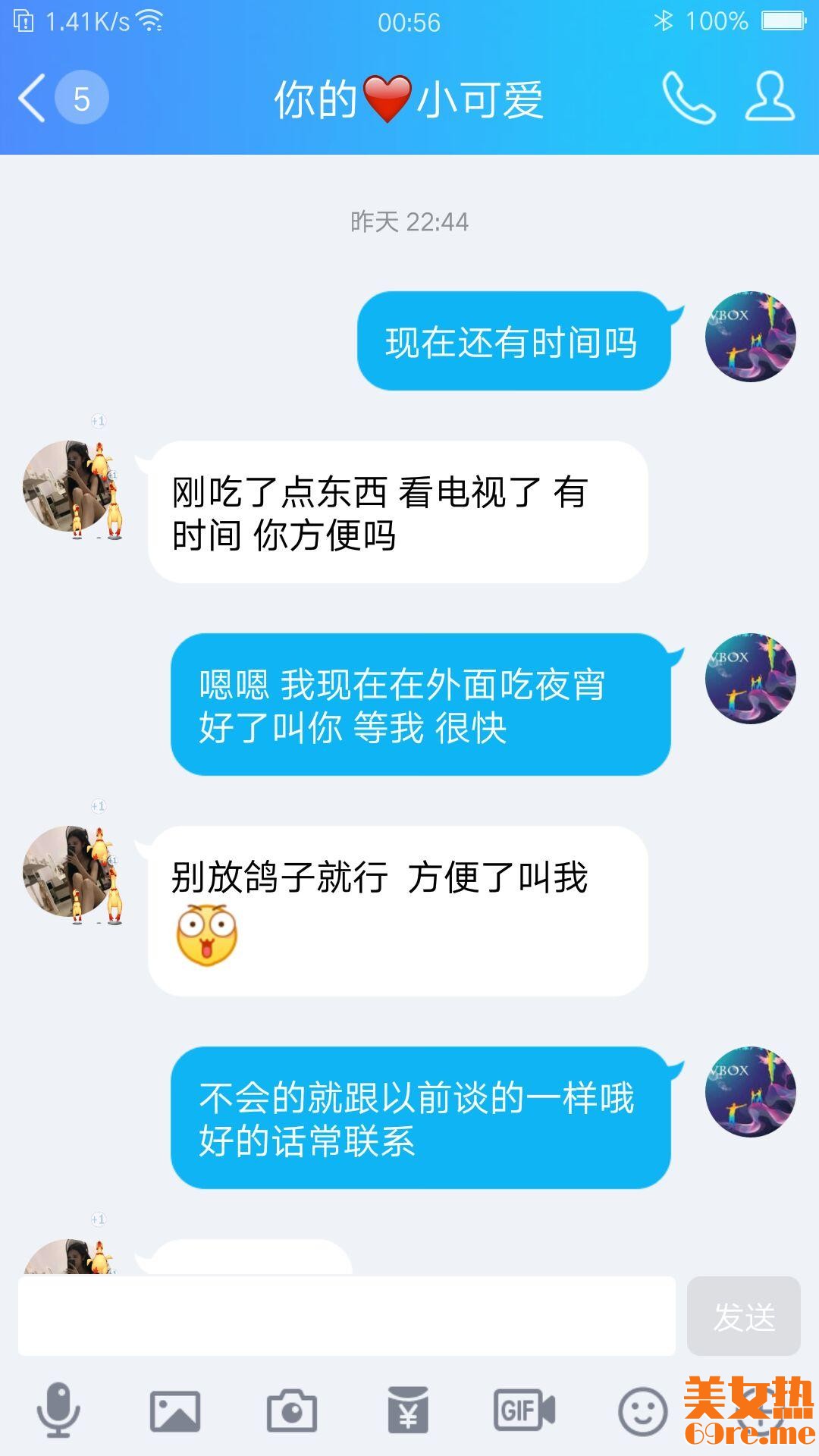Open the emoji smiley panel
The height and width of the screenshot is (1456, 819).
(642, 1411)
